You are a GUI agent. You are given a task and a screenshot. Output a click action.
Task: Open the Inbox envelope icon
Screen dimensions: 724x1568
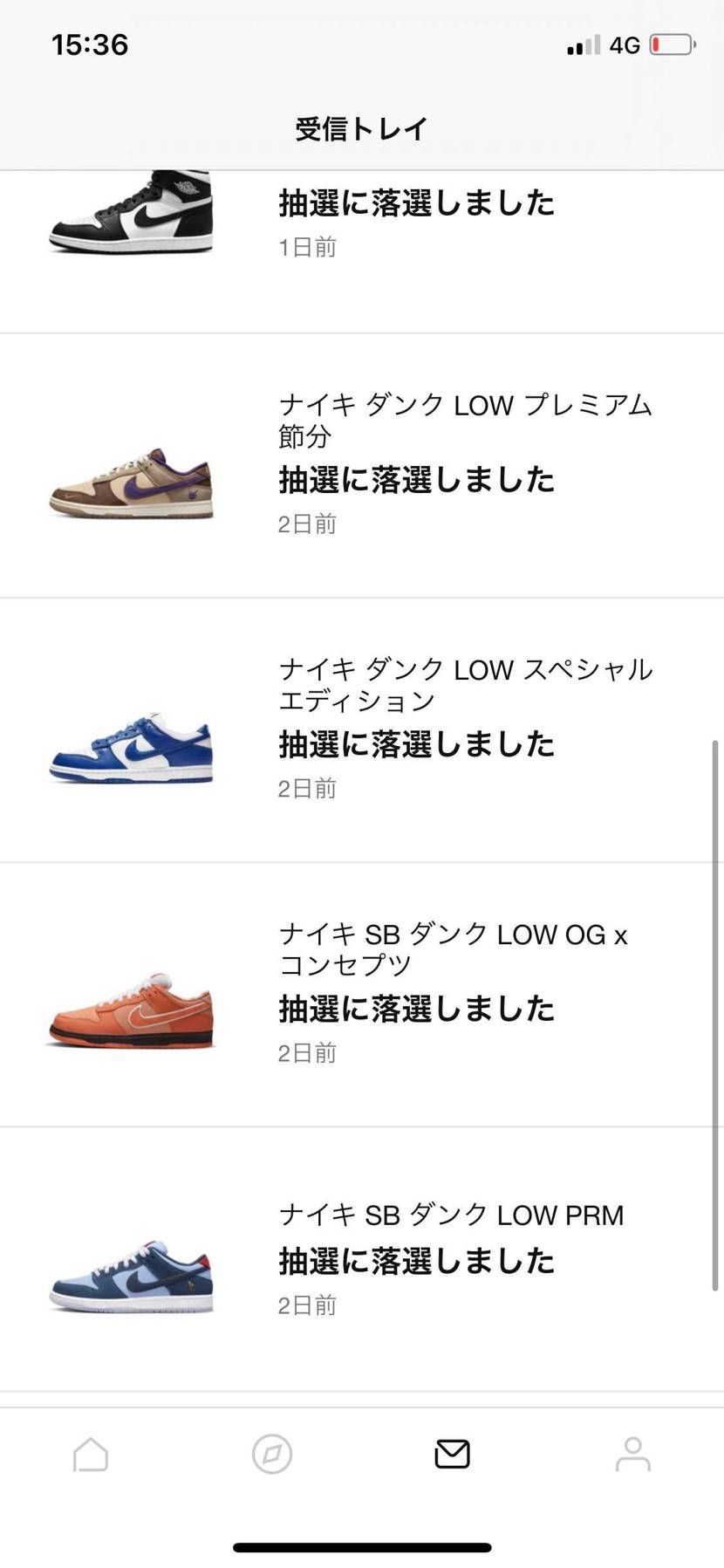(451, 1454)
